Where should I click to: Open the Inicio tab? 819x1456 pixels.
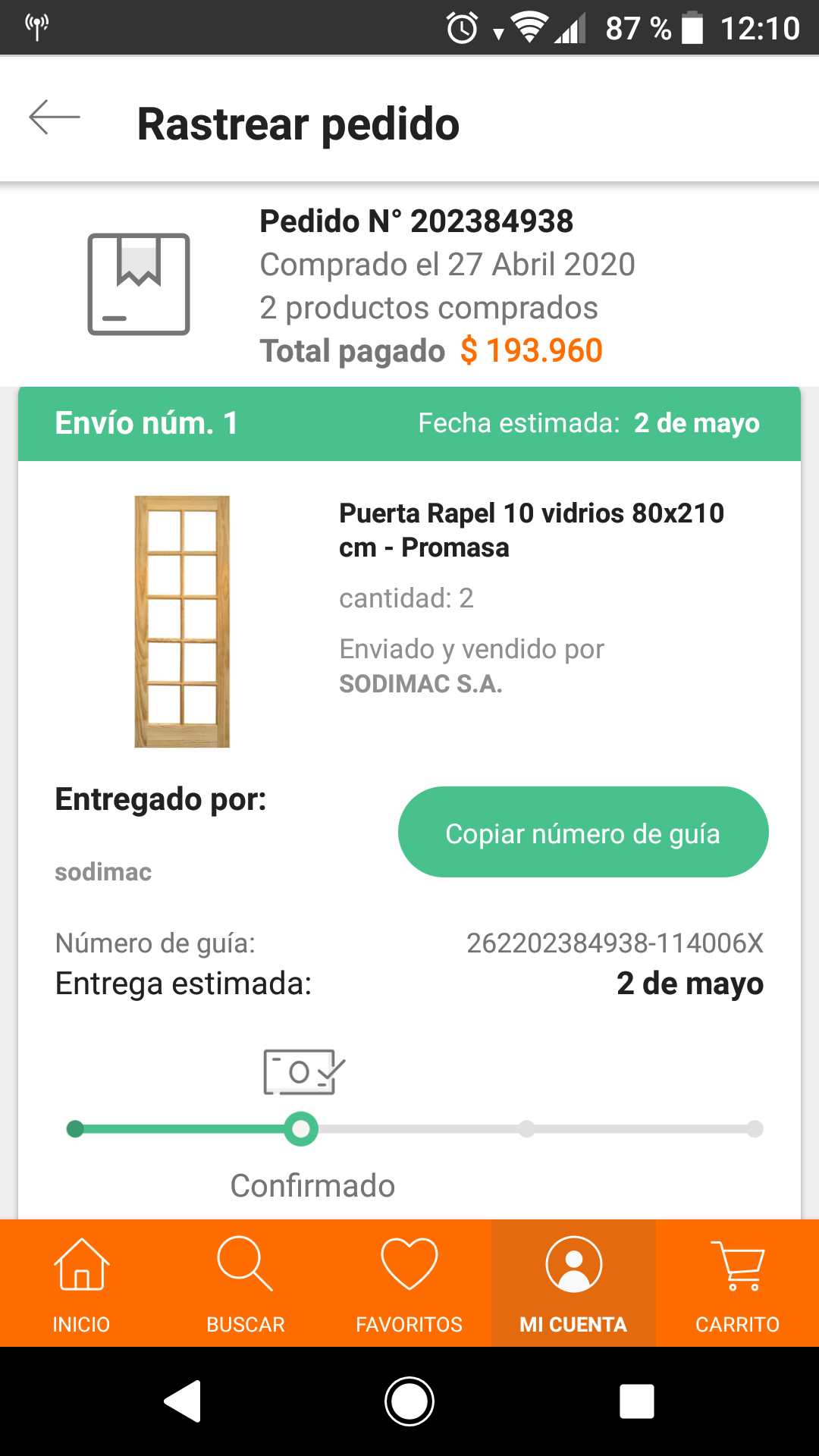pos(82,1283)
